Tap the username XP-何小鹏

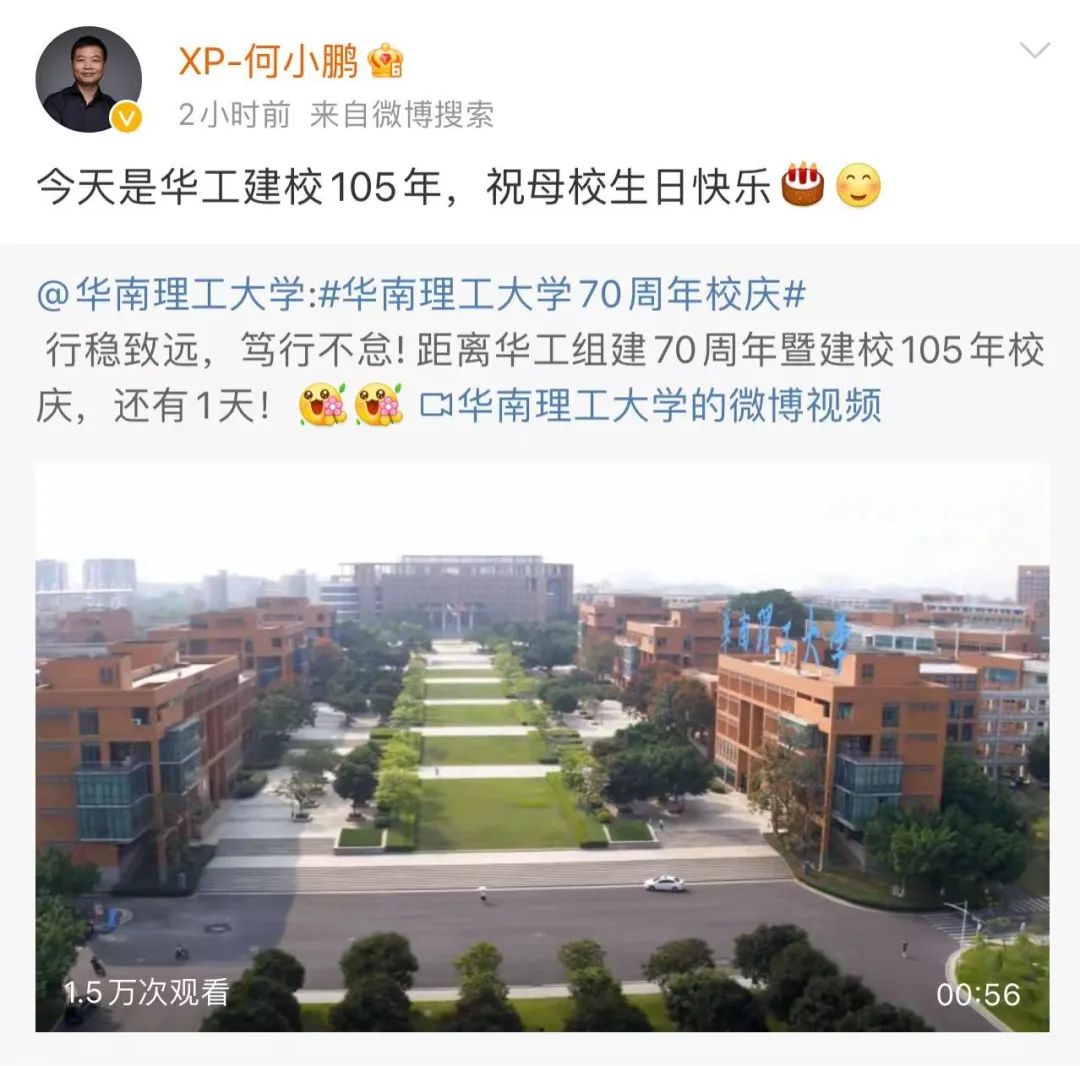pyautogui.click(x=268, y=62)
